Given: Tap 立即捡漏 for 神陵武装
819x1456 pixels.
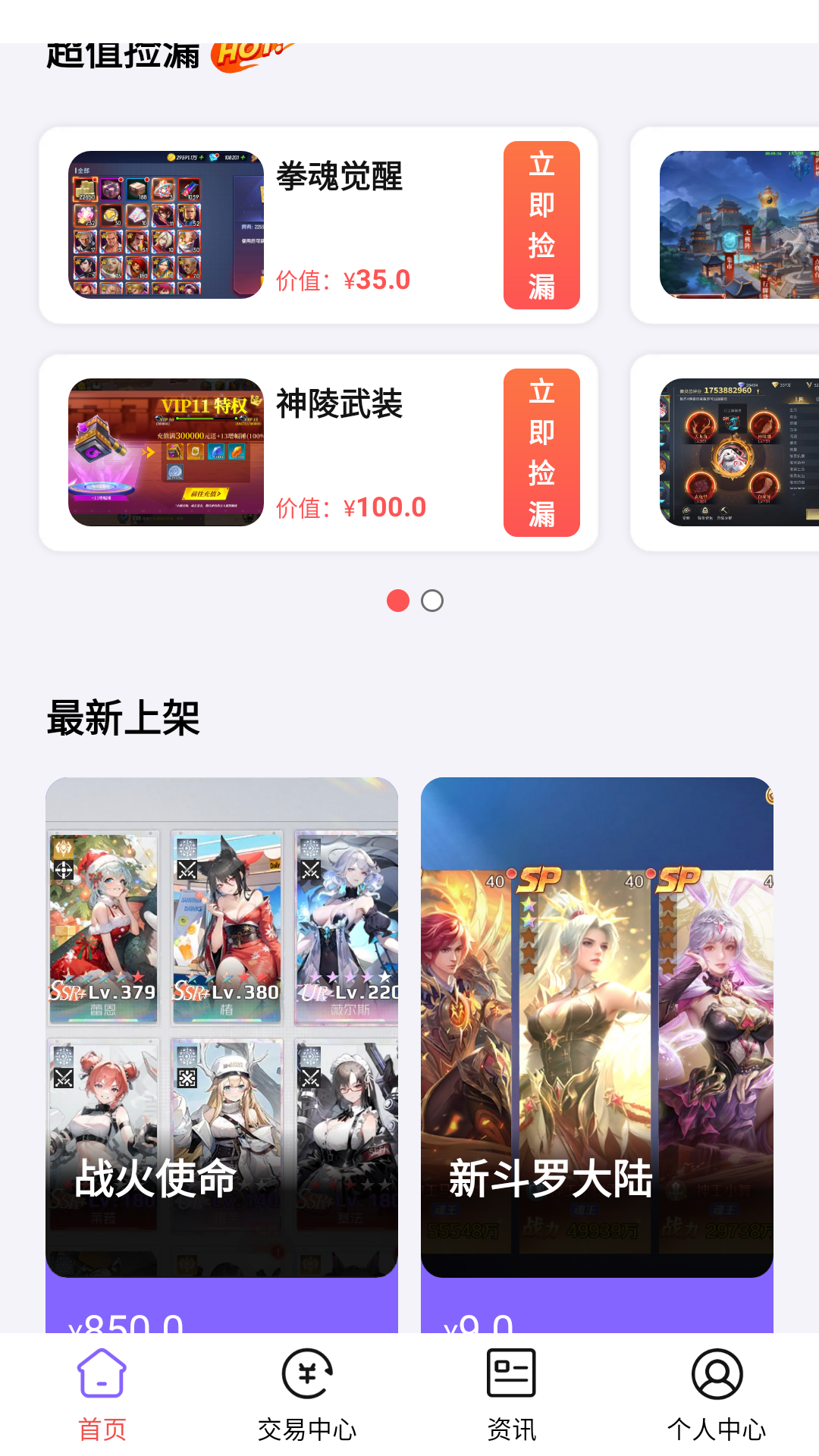Looking at the screenshot, I should (x=541, y=453).
